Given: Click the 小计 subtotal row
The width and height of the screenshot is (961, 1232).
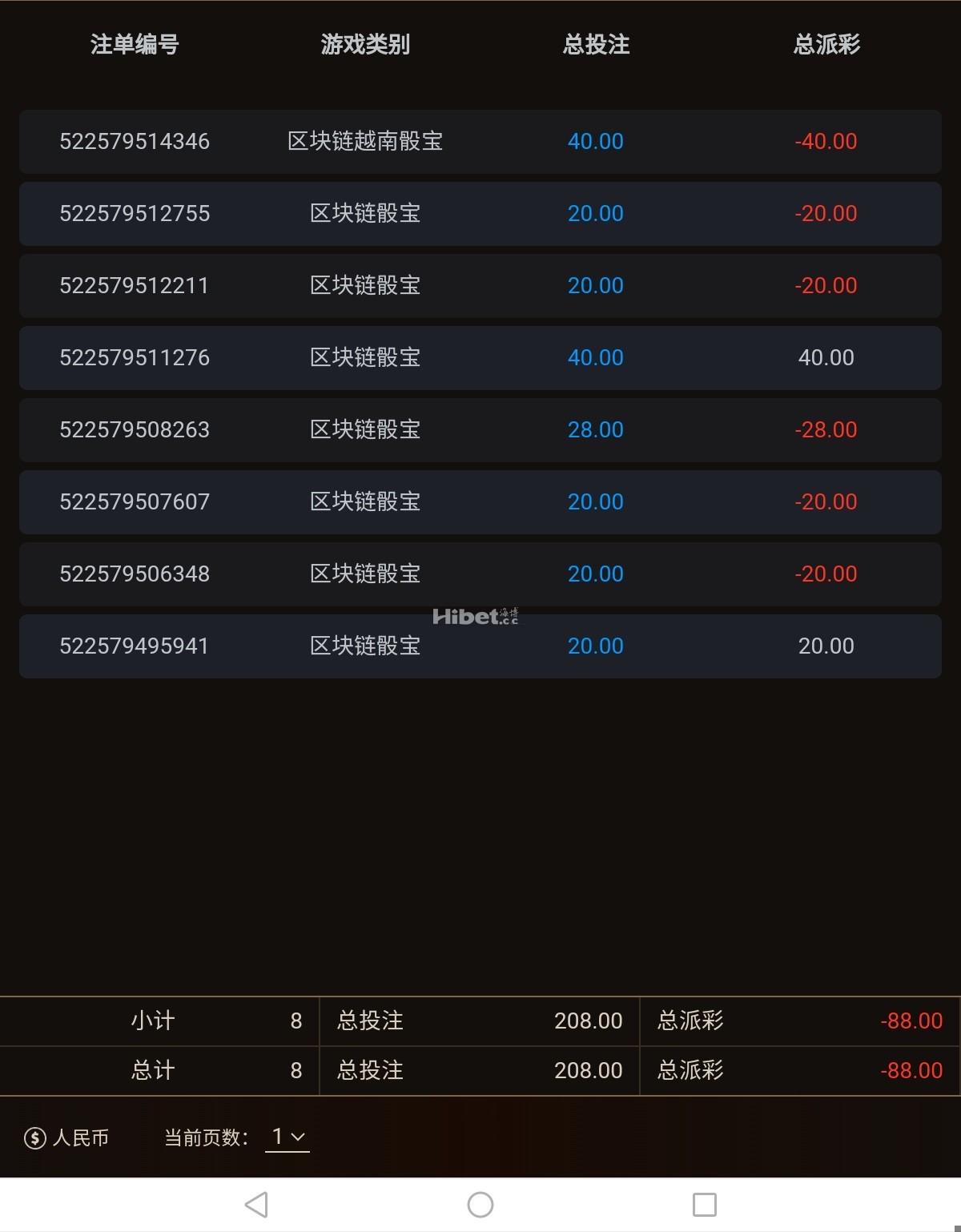Looking at the screenshot, I should (157, 1021).
